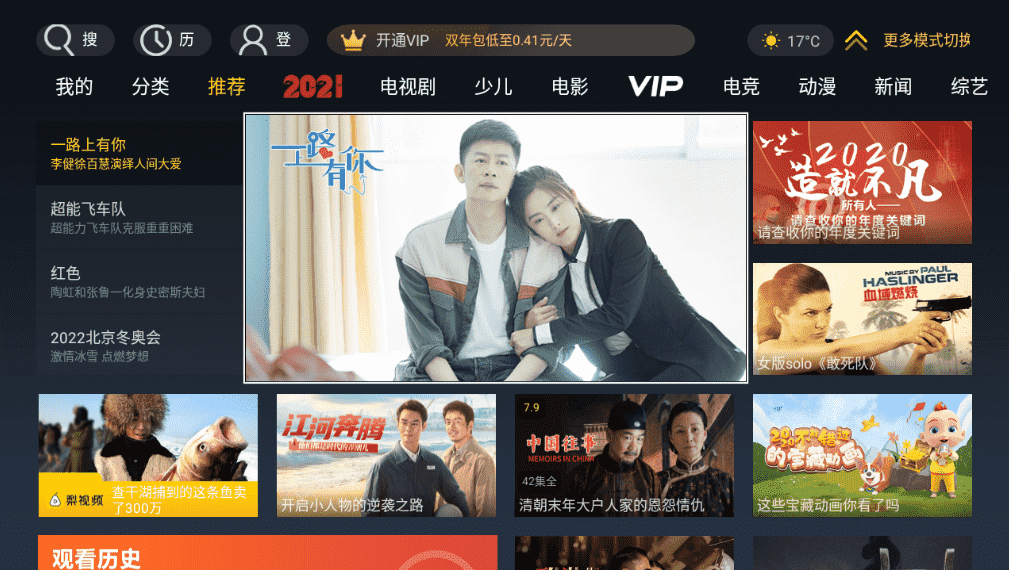This screenshot has height=570, width=1009.
Task: Open the 2020造就不凡 card
Action: tap(862, 182)
